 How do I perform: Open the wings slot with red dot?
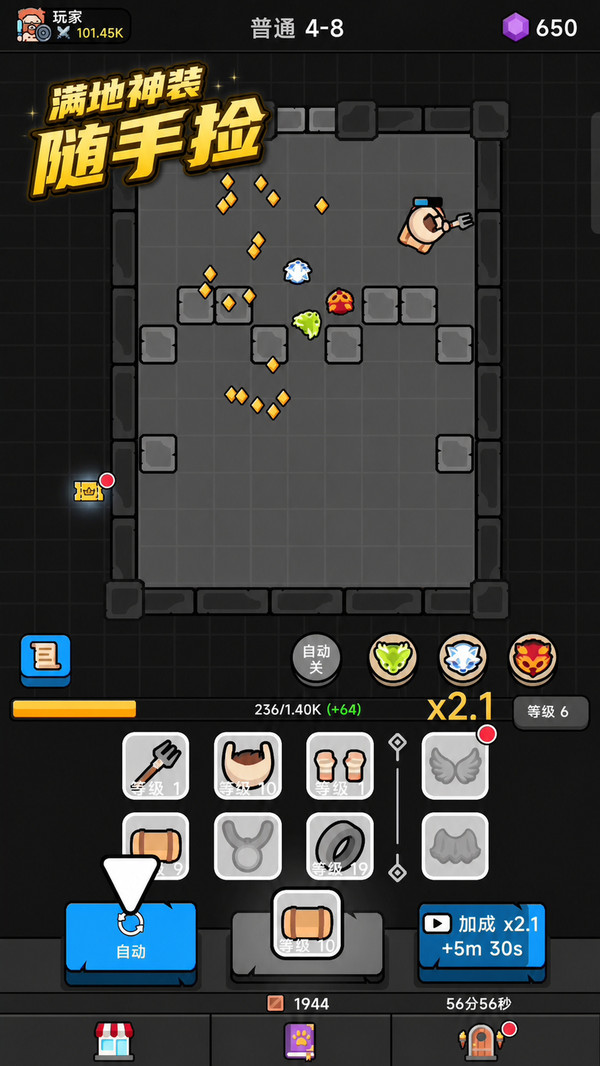point(455,766)
